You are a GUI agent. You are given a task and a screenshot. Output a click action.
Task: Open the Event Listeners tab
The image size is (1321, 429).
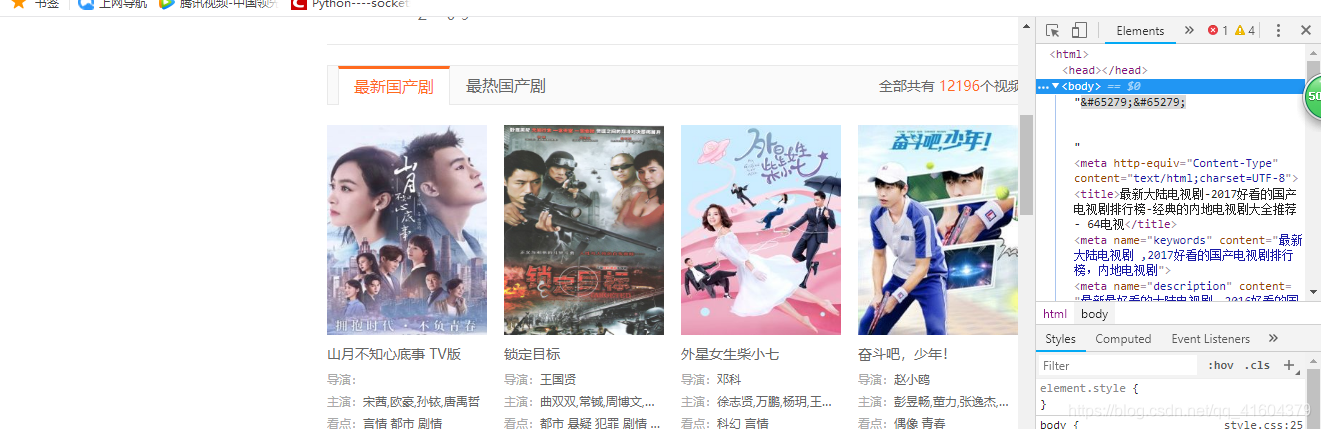pos(1210,339)
